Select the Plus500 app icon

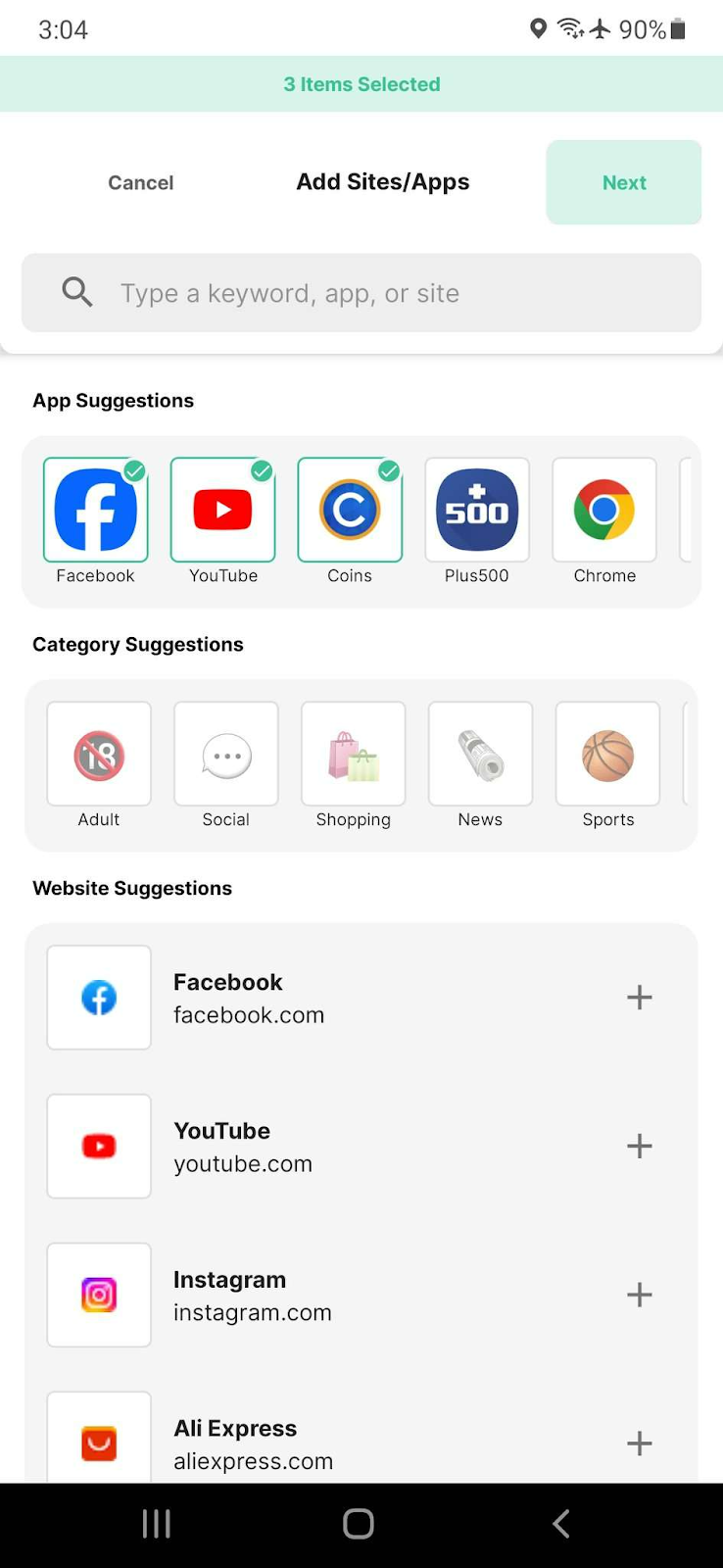pos(477,510)
